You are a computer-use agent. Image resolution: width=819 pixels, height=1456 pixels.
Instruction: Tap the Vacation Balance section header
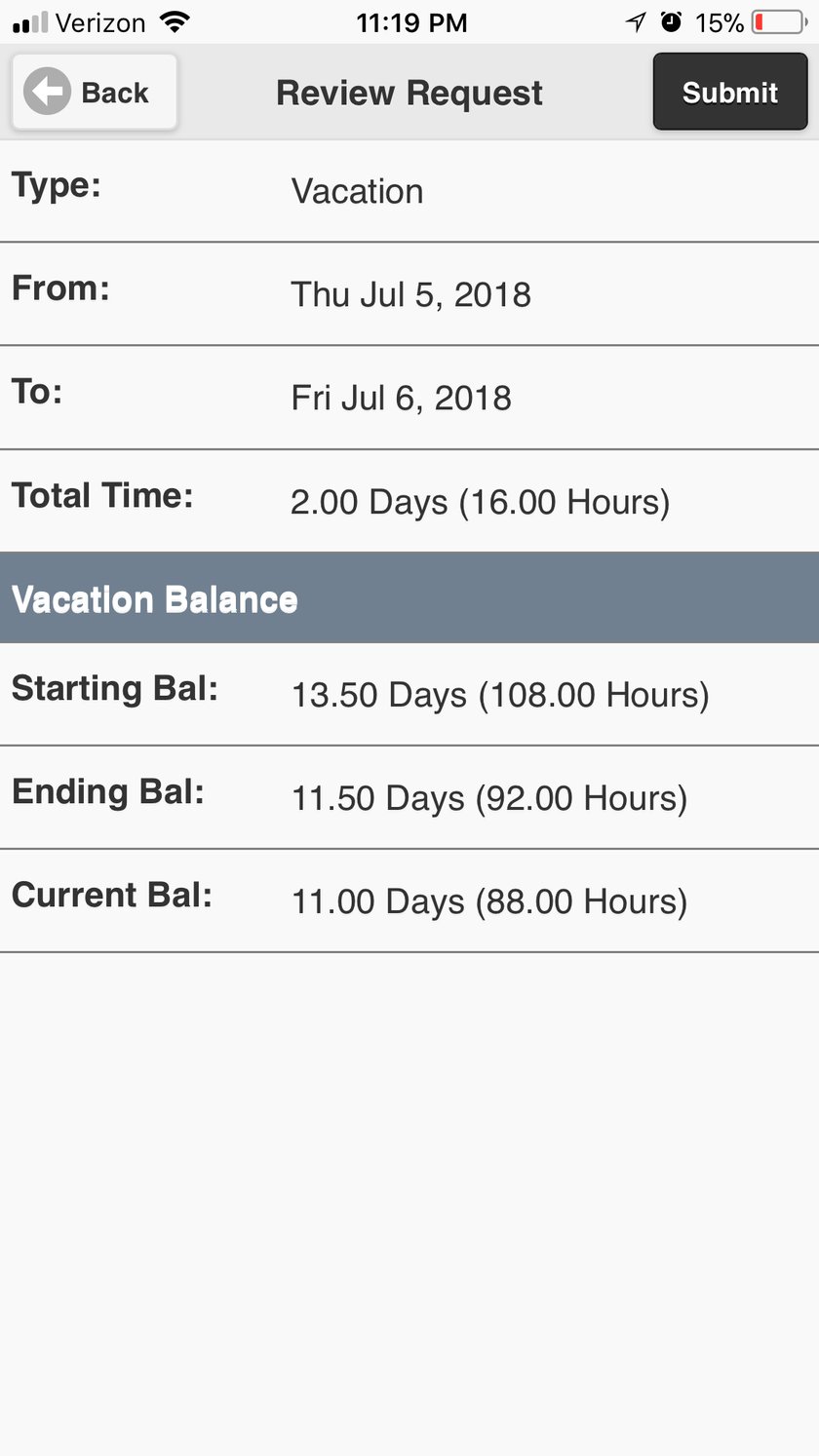pos(153,598)
